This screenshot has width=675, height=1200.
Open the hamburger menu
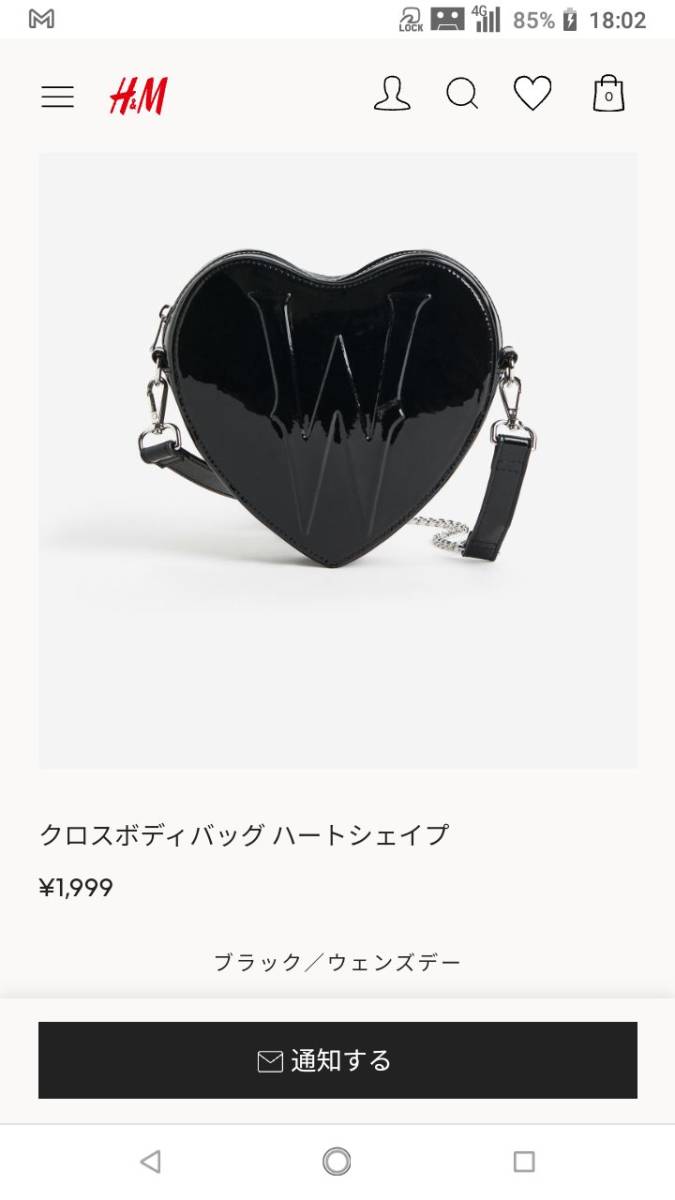tap(57, 96)
